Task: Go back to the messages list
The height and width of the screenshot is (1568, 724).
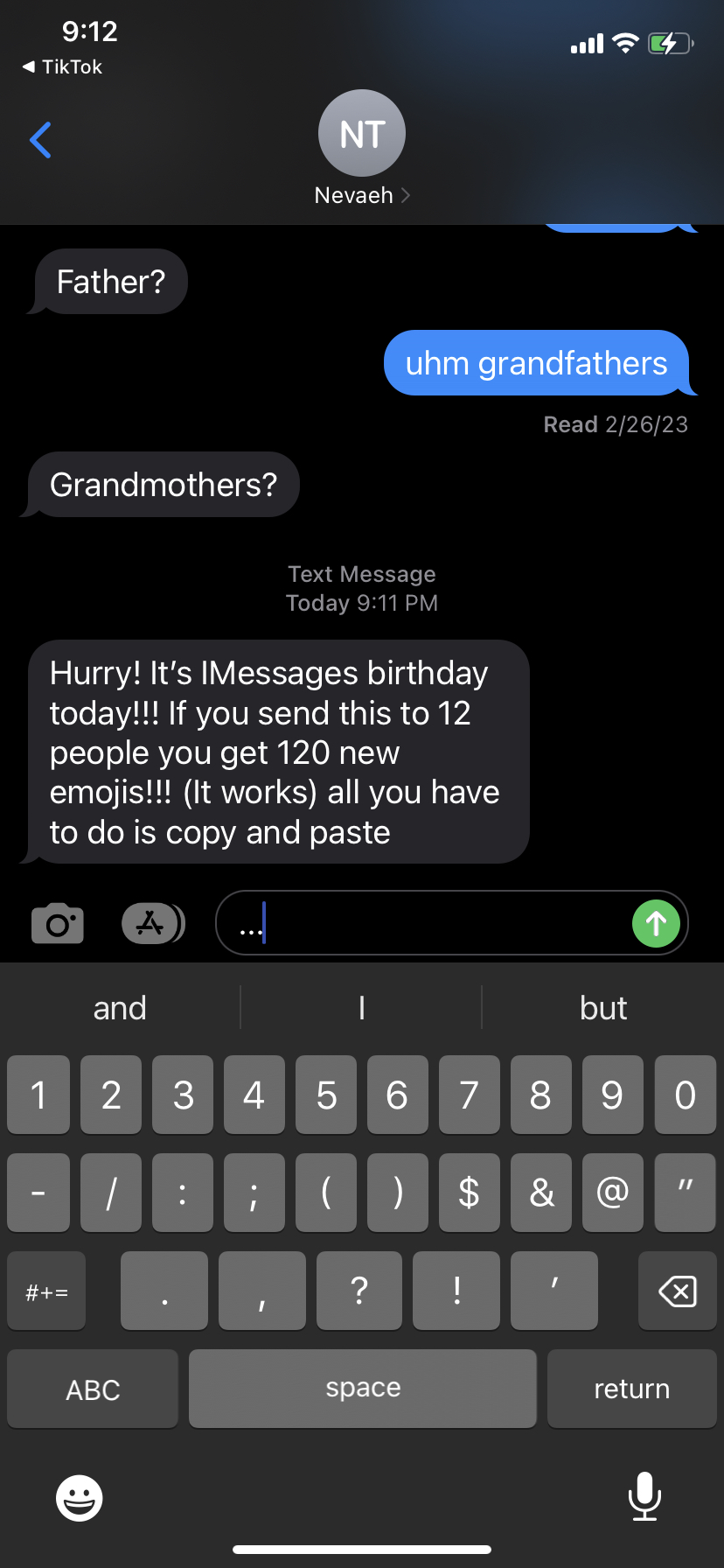Action: pyautogui.click(x=40, y=140)
